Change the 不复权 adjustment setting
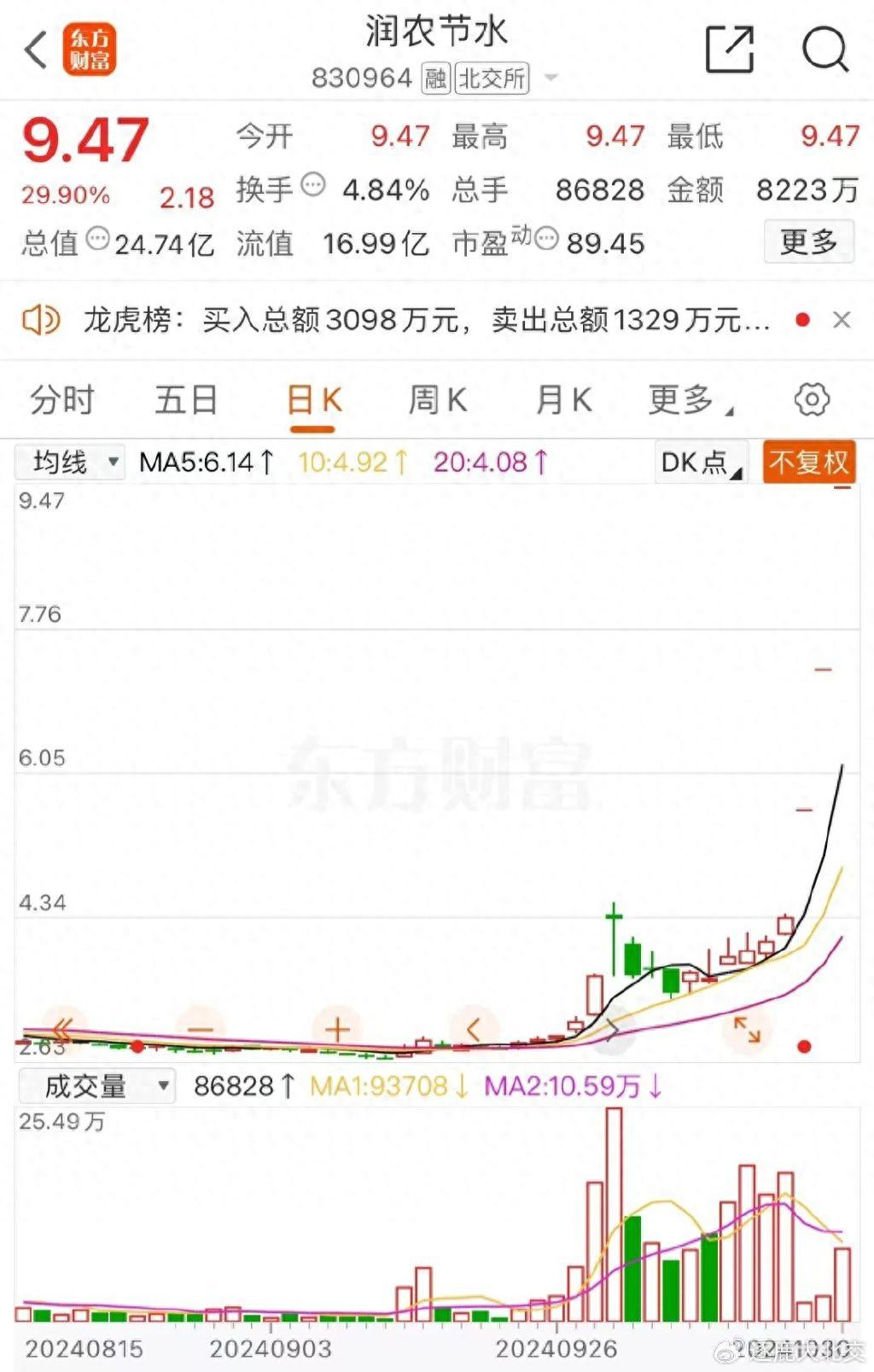This screenshot has height=1372, width=874. [808, 462]
